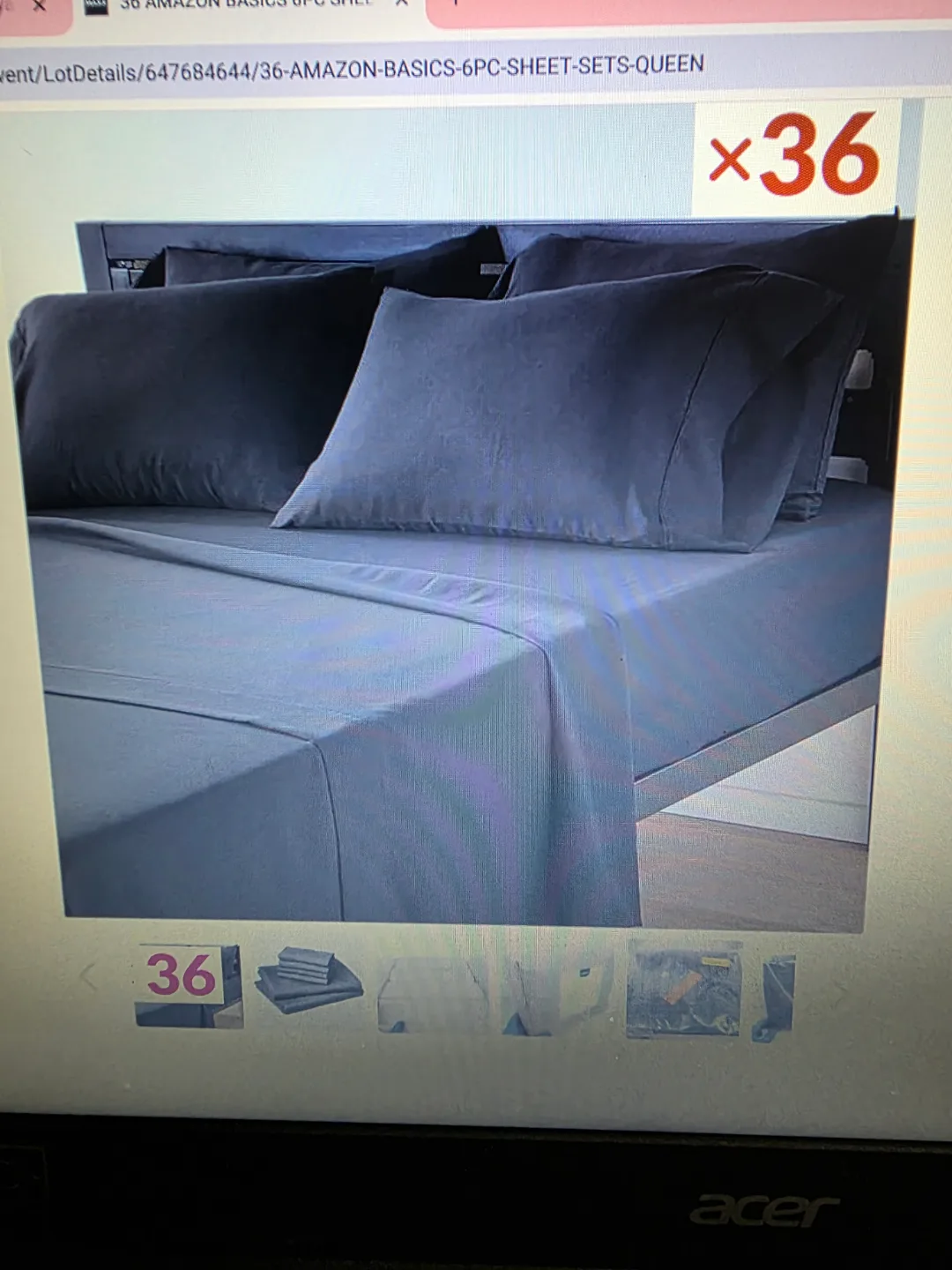952x1270 pixels.
Task: Click the favicon on the AMAZON BASICS tab
Action: (97, 5)
